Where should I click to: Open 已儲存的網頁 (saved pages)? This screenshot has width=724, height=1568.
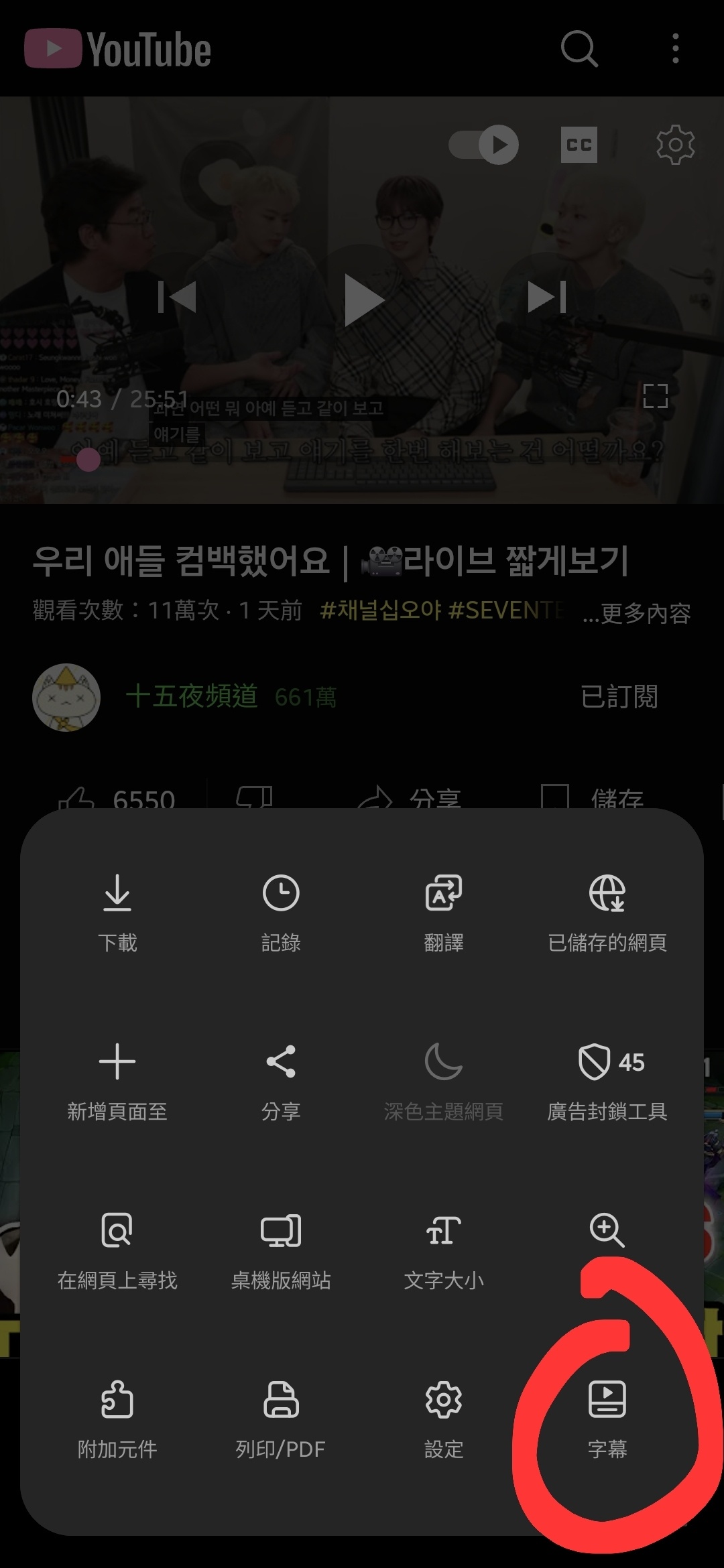coord(607,913)
